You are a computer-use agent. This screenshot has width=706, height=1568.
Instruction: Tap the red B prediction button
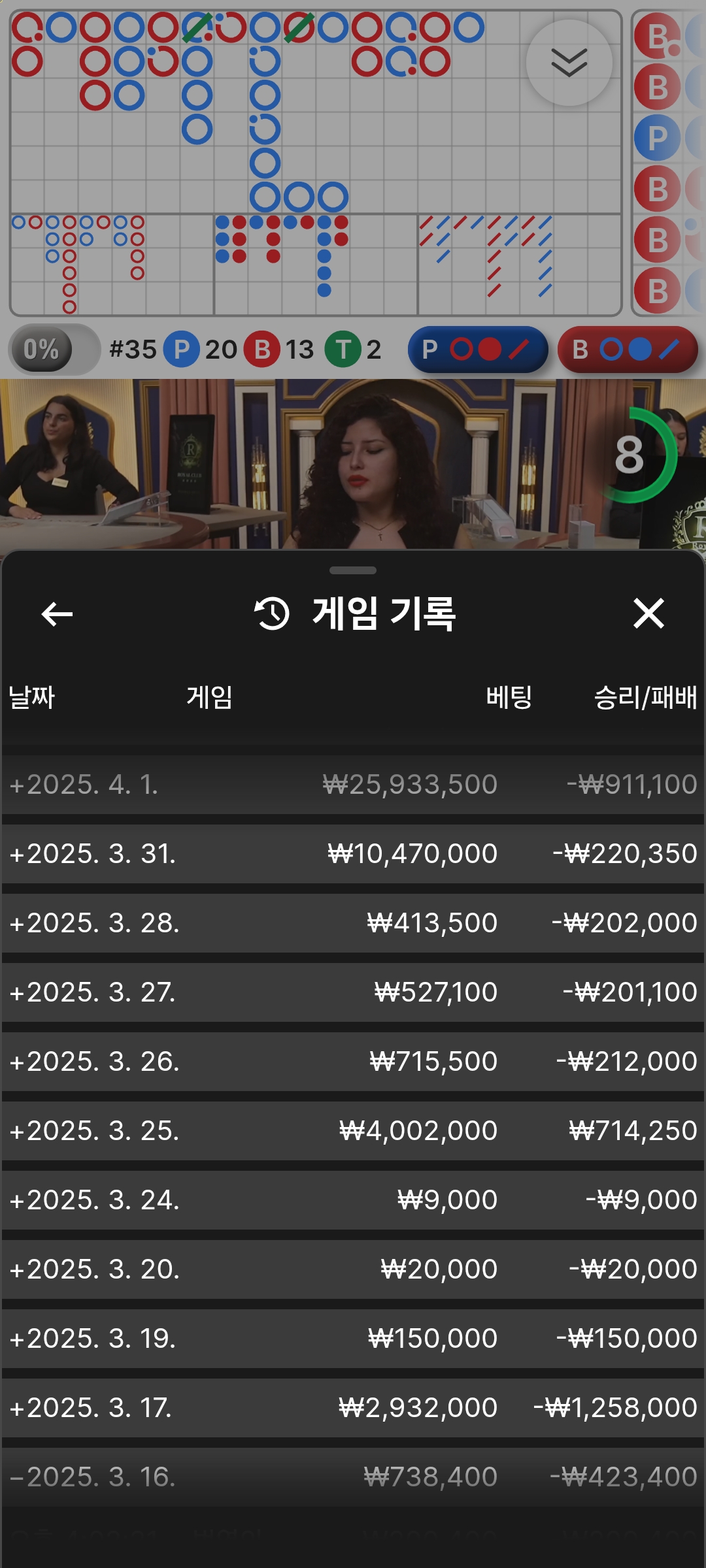point(628,350)
